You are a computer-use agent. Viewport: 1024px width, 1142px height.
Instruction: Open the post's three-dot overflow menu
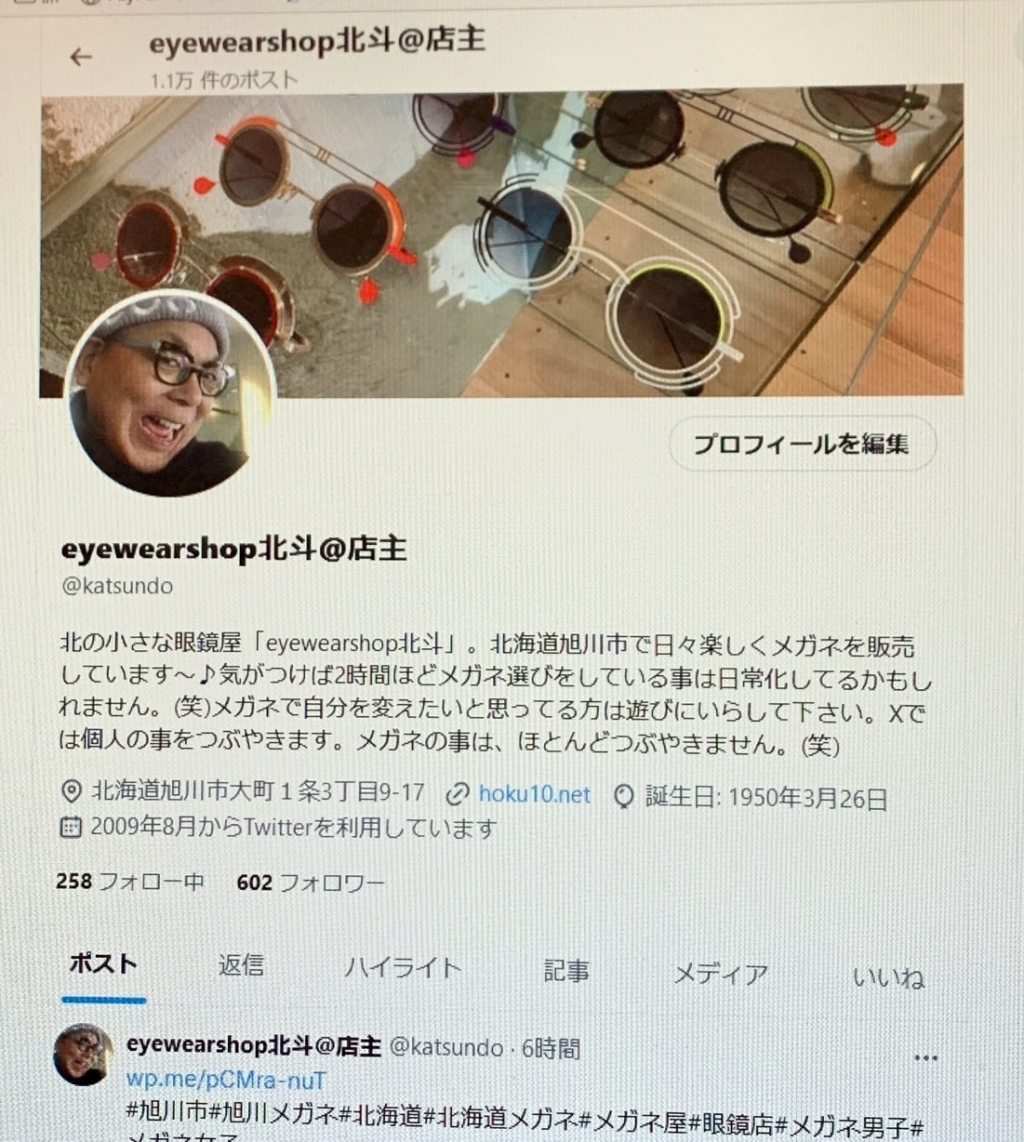[x=926, y=1058]
